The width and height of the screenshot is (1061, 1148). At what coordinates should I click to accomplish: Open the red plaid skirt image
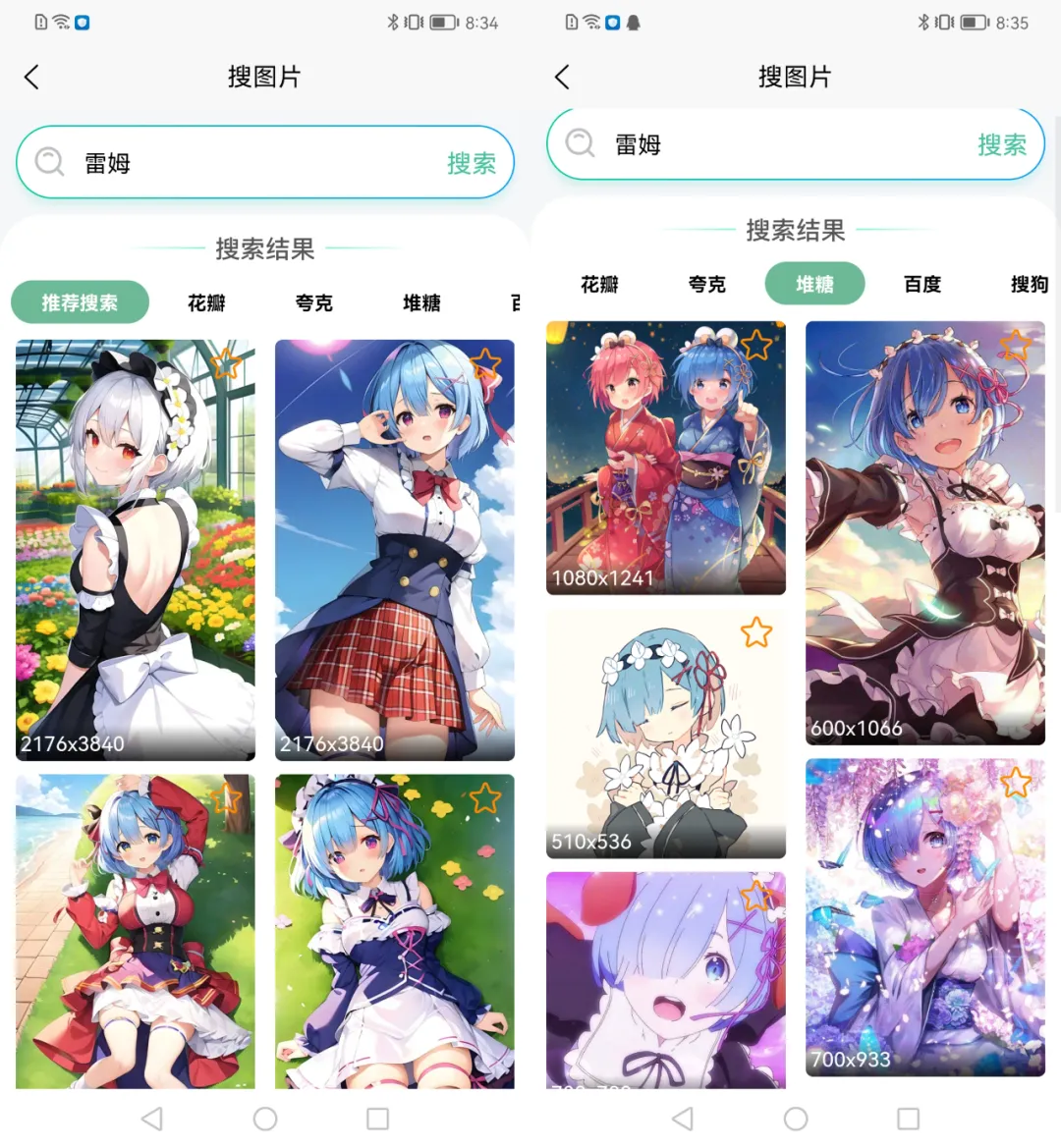tap(394, 550)
